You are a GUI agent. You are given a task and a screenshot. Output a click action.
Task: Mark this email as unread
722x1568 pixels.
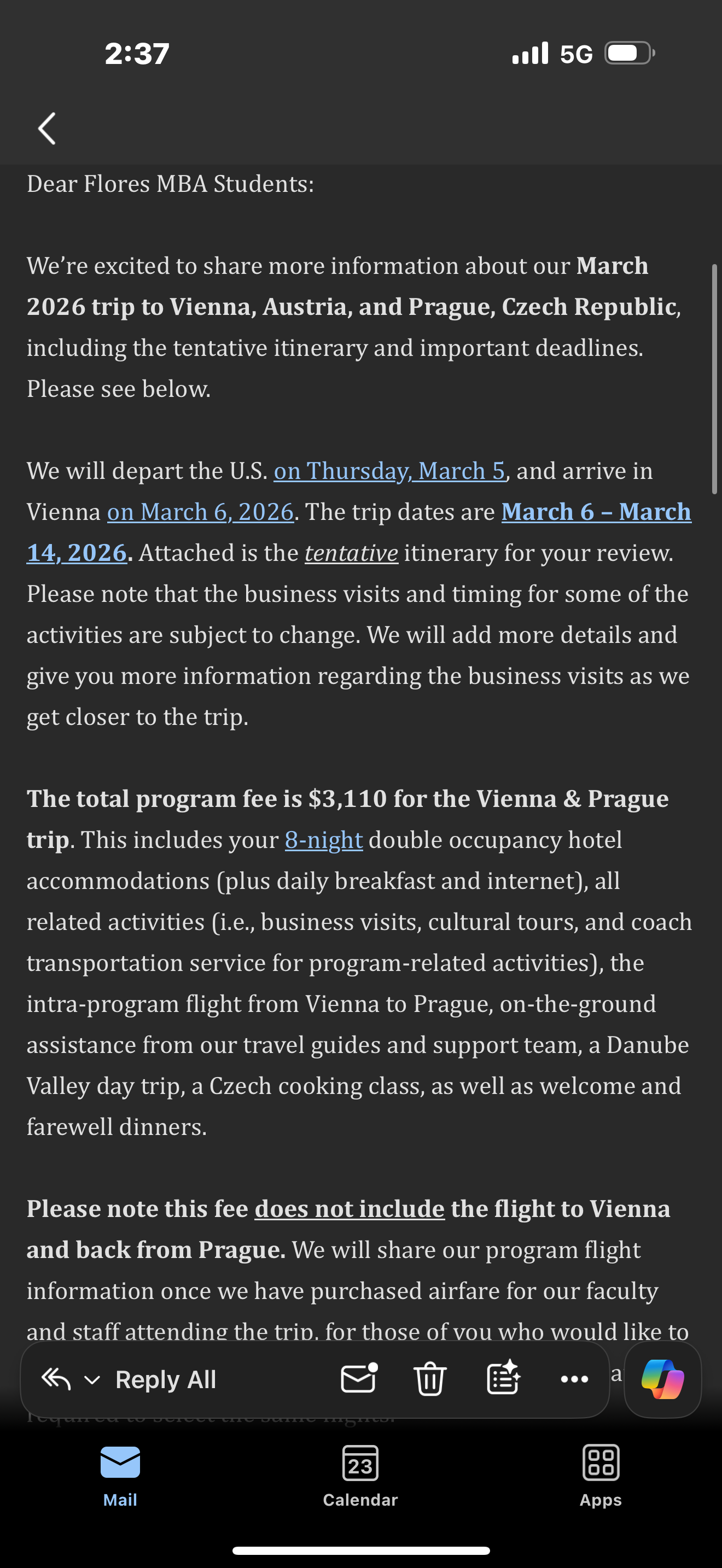click(359, 1378)
